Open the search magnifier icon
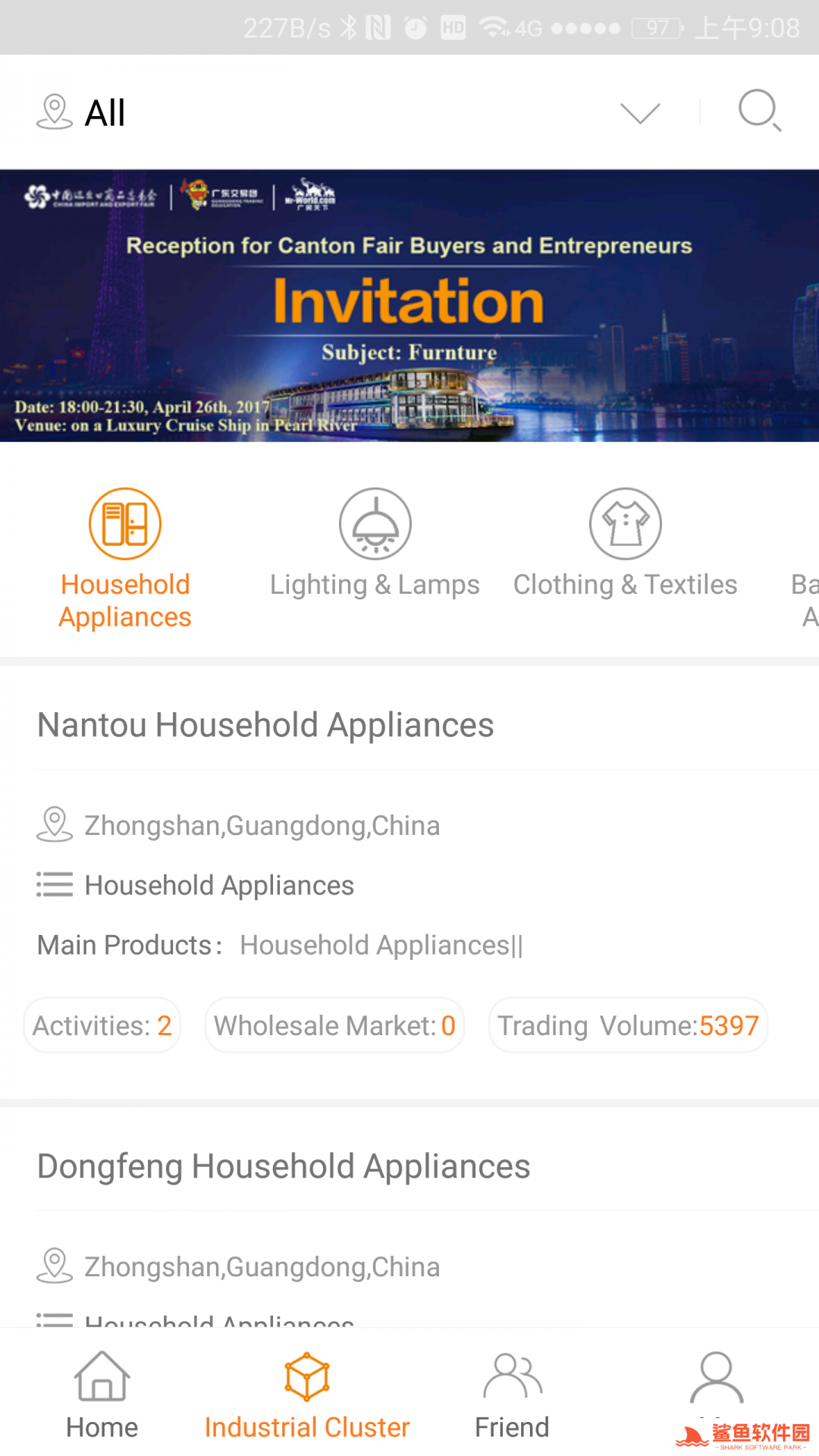 759,111
